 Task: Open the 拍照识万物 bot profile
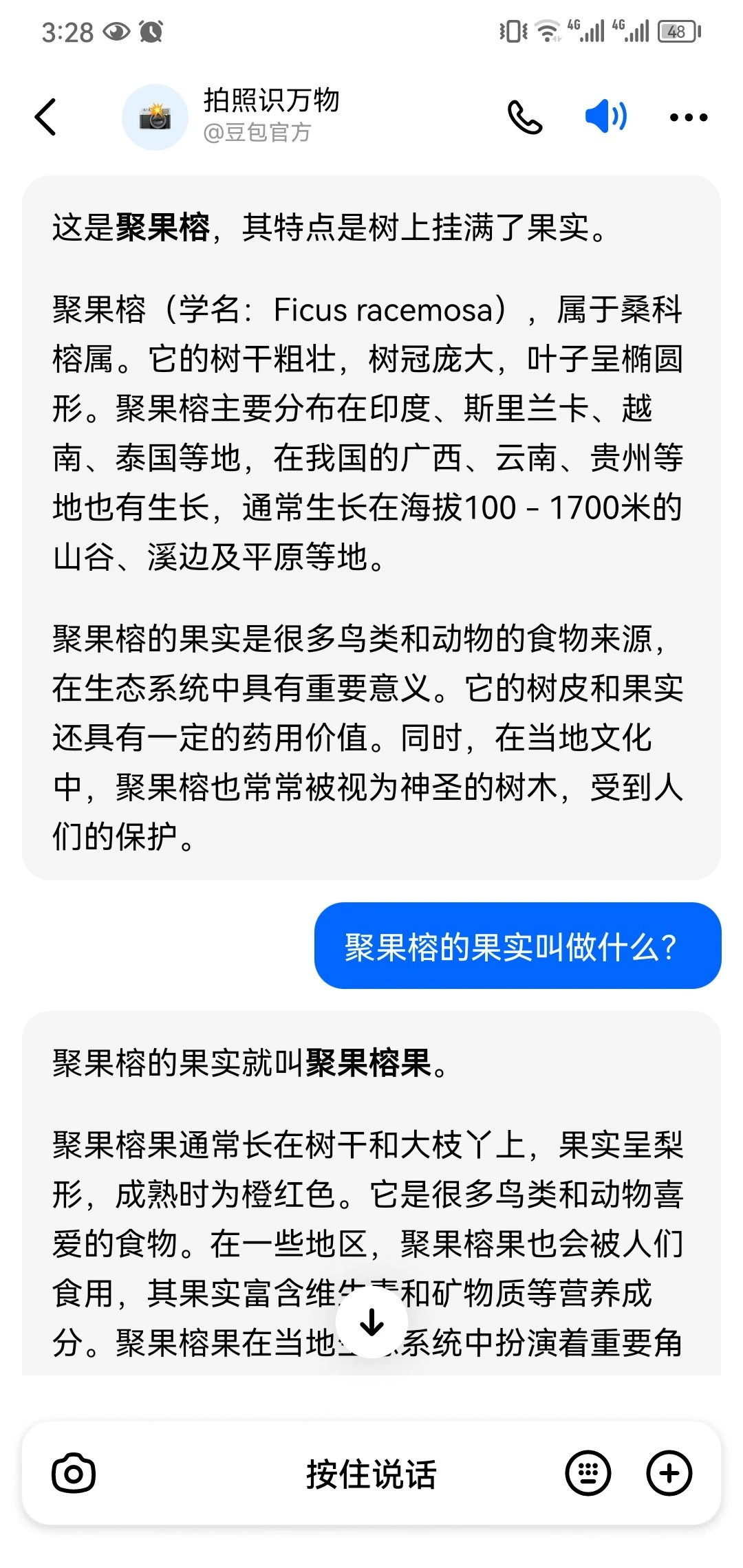(155, 118)
